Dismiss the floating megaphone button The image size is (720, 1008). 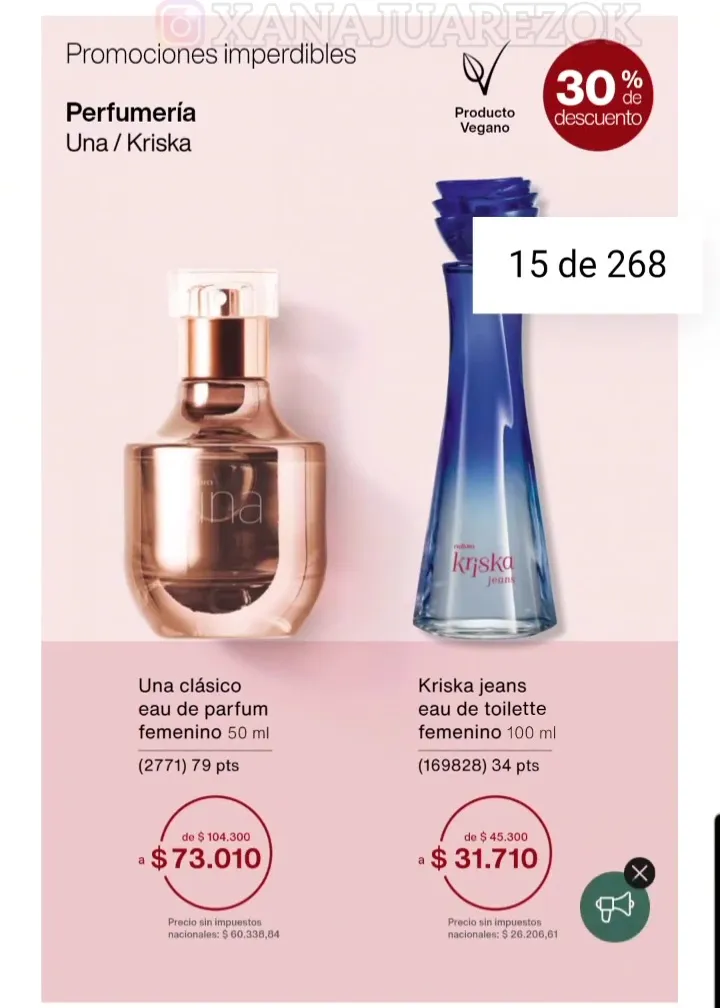[x=640, y=873]
